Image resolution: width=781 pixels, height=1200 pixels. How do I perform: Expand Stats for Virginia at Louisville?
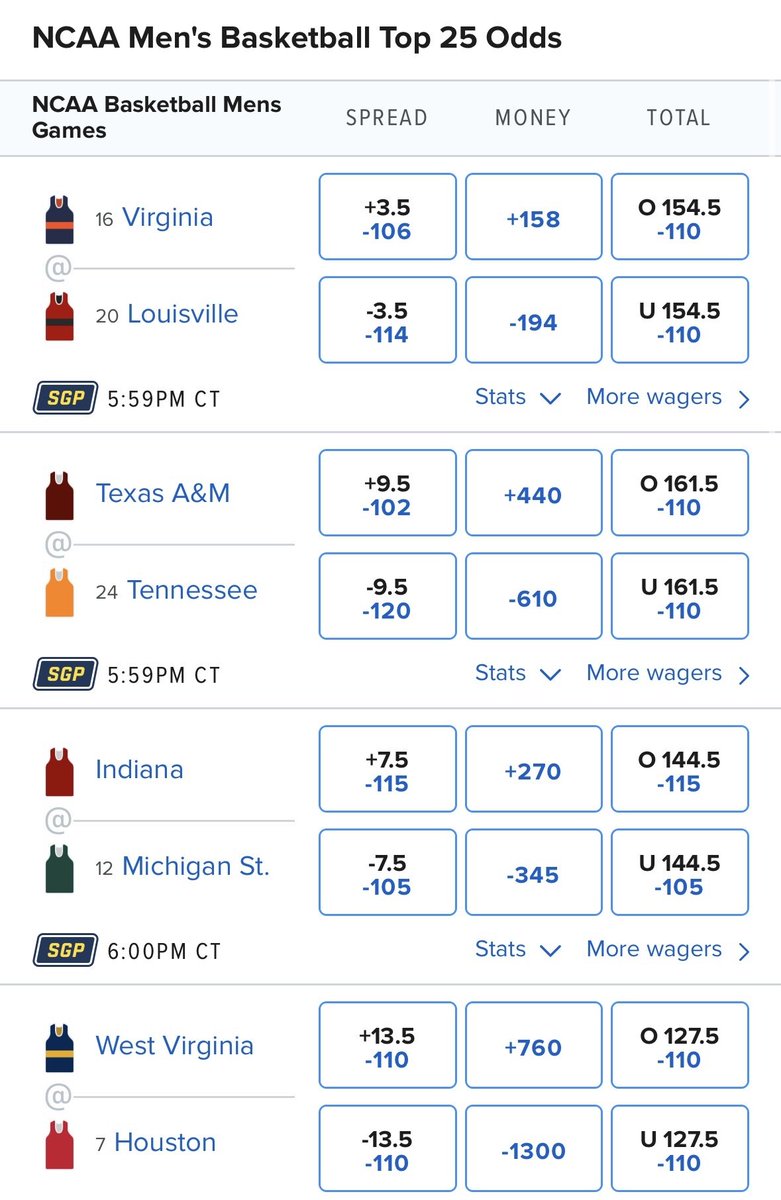[517, 397]
